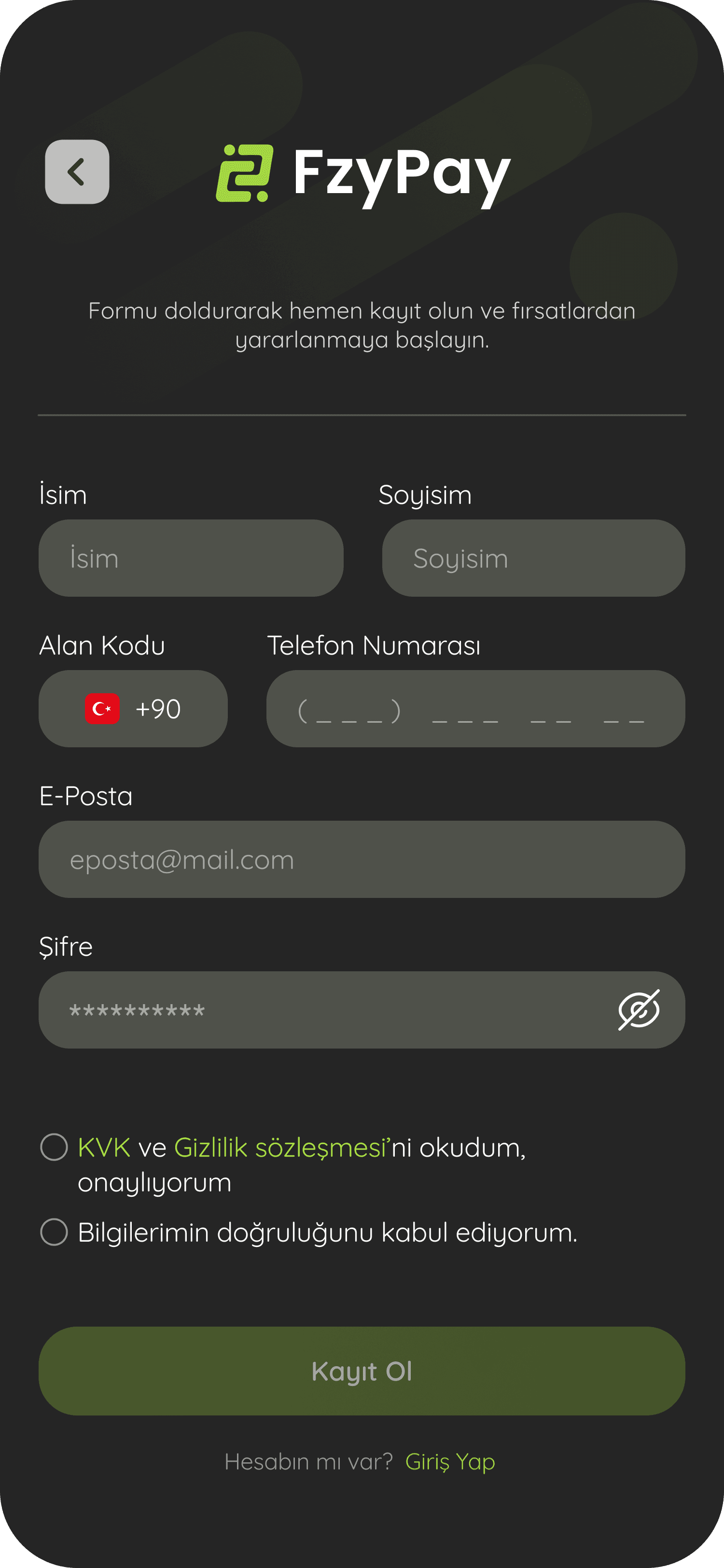724x1568 pixels.
Task: Tap the E-Posta email field
Action: coord(362,859)
